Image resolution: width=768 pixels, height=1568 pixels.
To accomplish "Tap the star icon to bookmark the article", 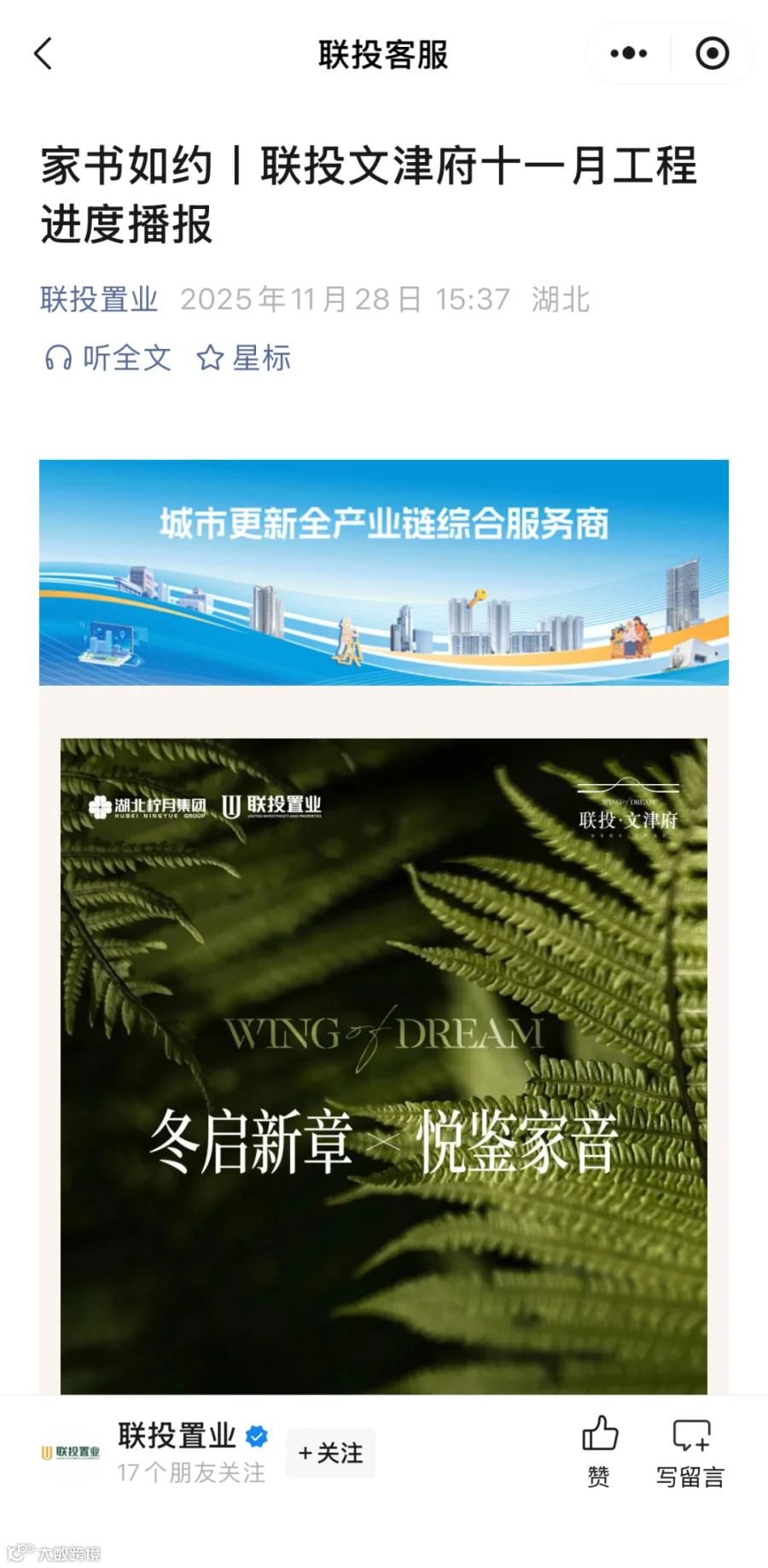I will (210, 358).
